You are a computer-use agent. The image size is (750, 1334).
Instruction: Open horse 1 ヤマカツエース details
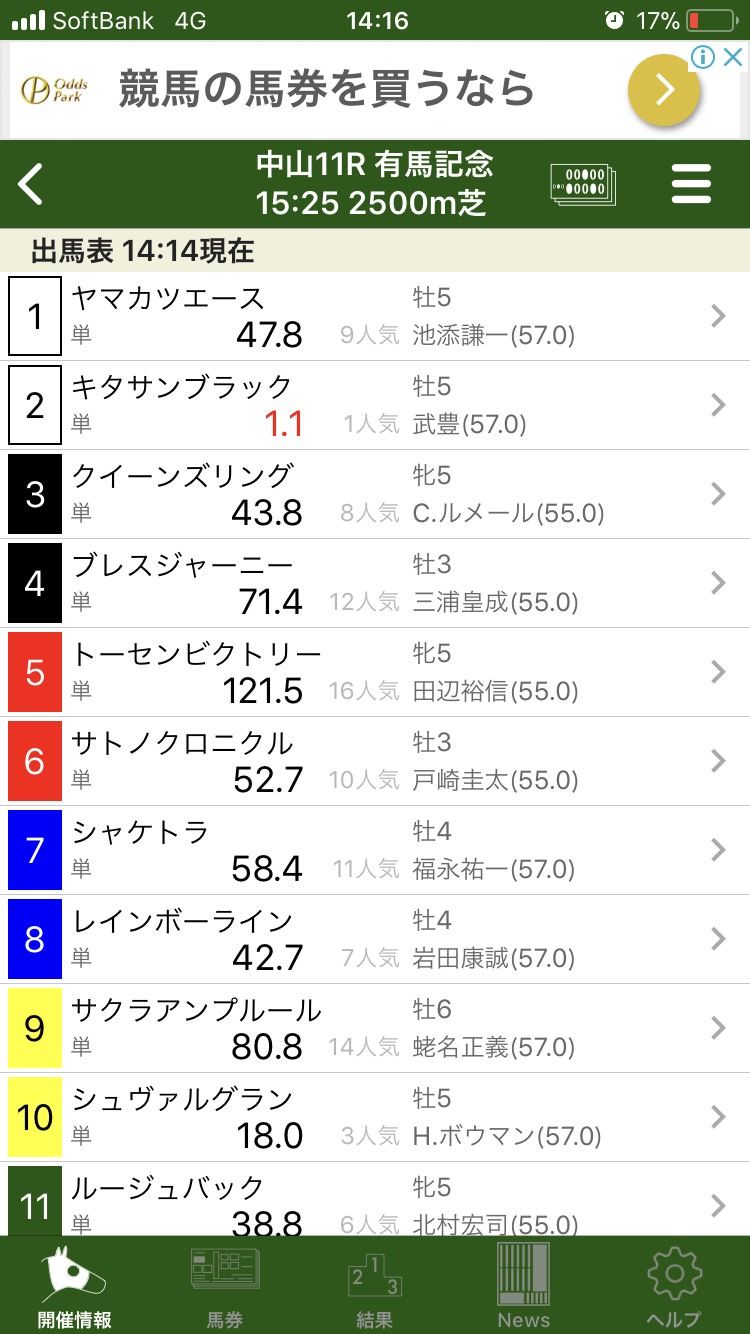tap(375, 316)
